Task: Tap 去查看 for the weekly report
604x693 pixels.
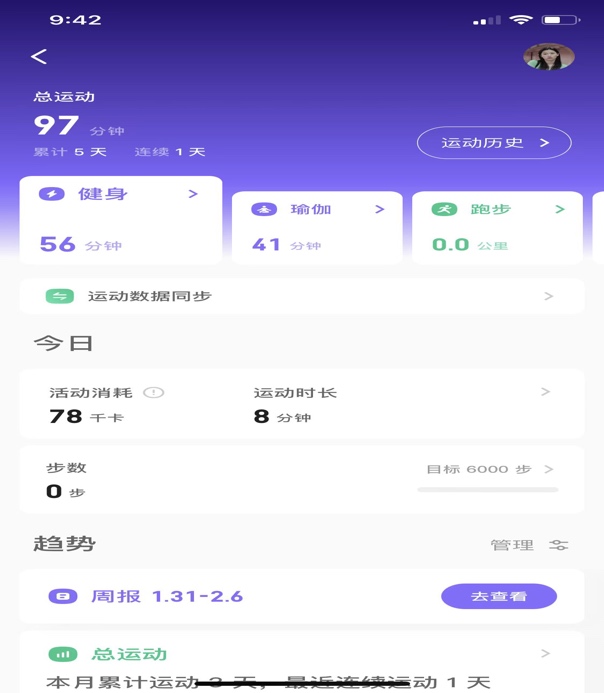Action: point(498,596)
